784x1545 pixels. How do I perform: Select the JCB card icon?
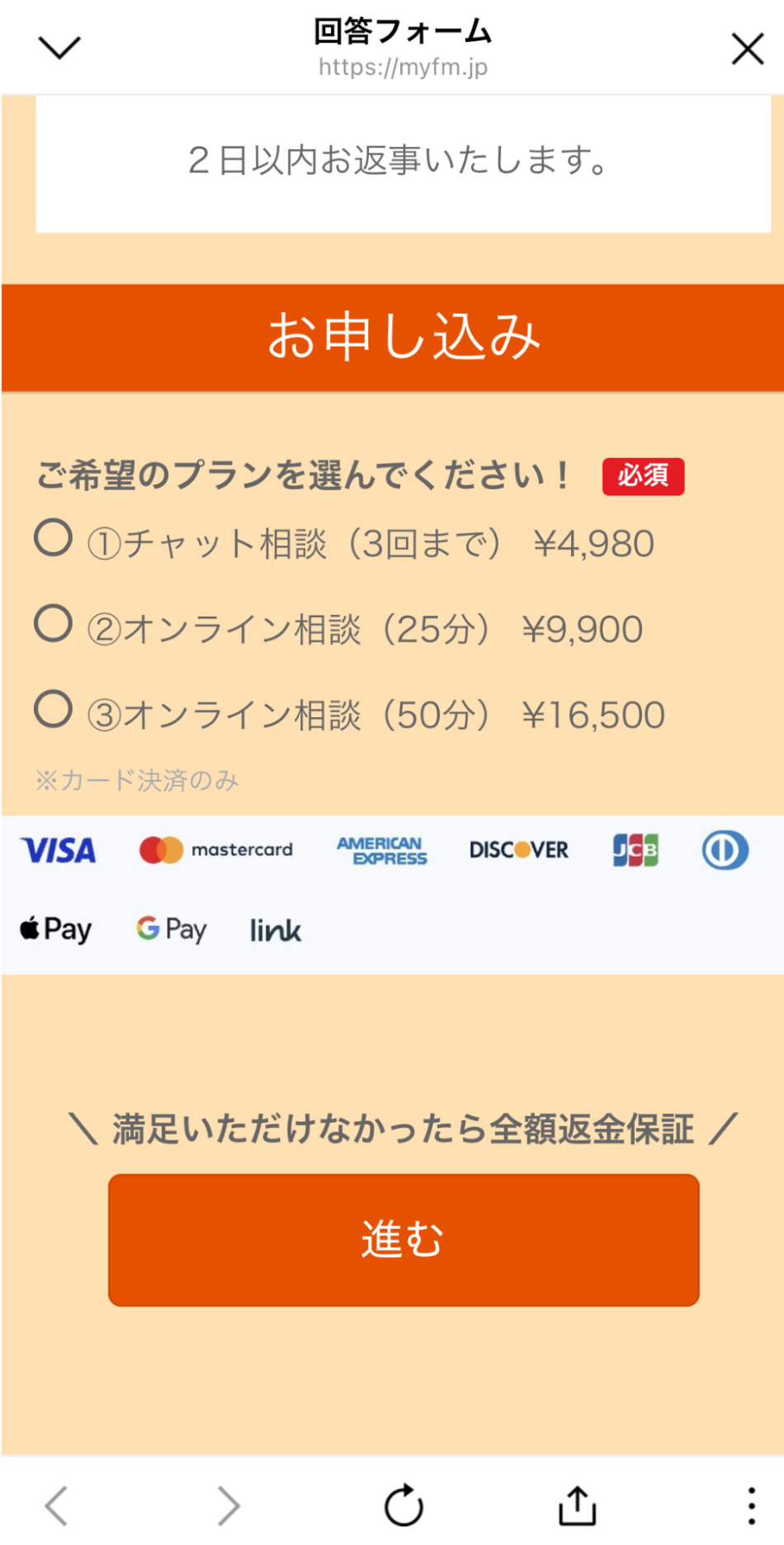(634, 850)
